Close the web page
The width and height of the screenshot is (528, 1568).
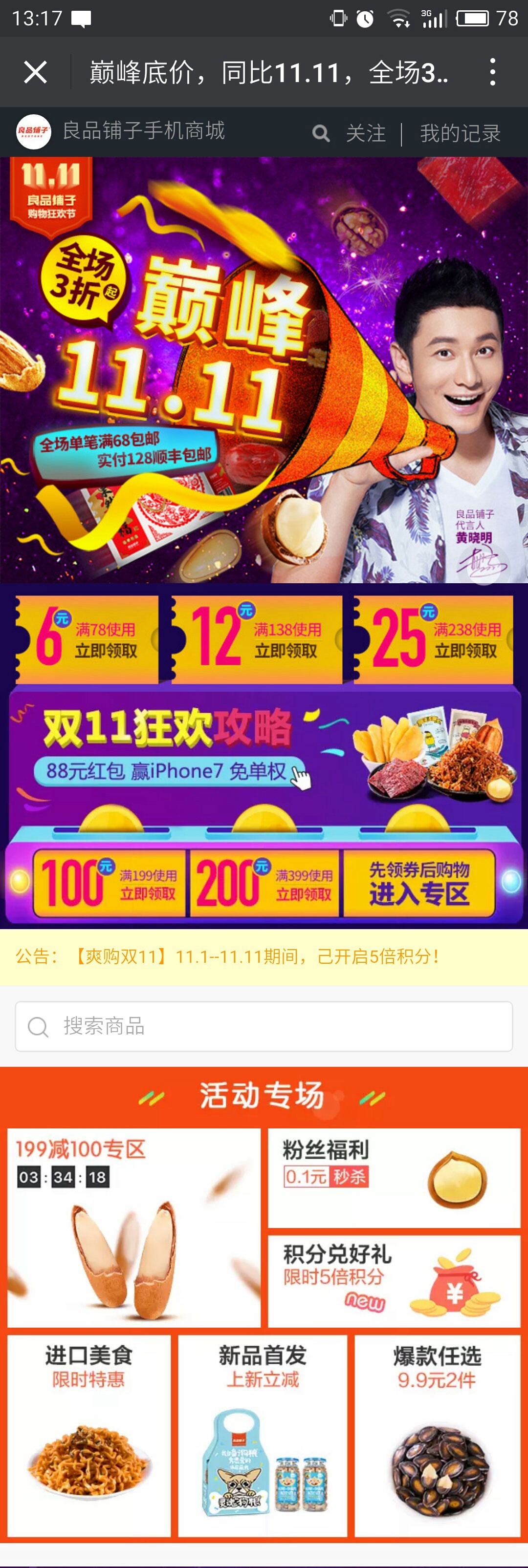[x=35, y=72]
